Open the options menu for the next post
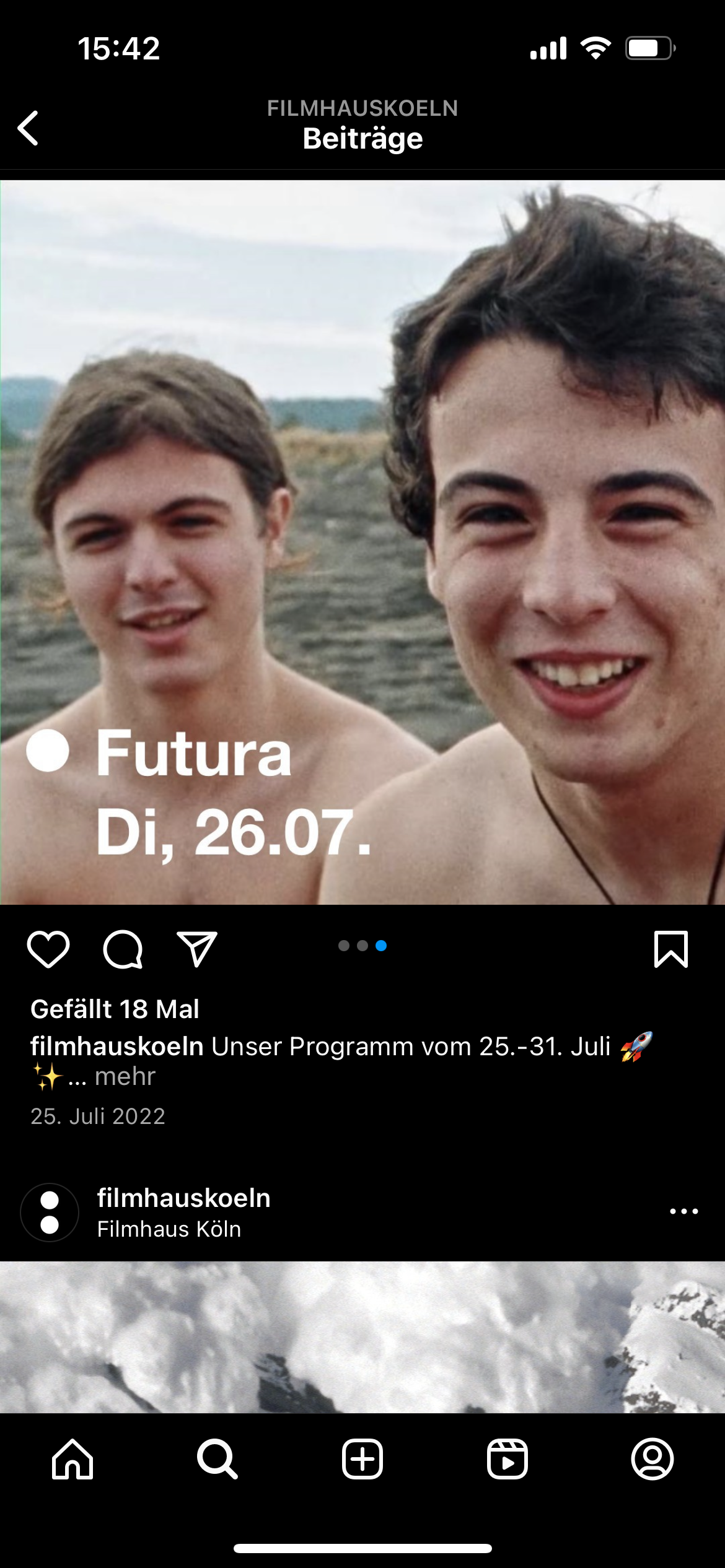 tap(683, 1211)
